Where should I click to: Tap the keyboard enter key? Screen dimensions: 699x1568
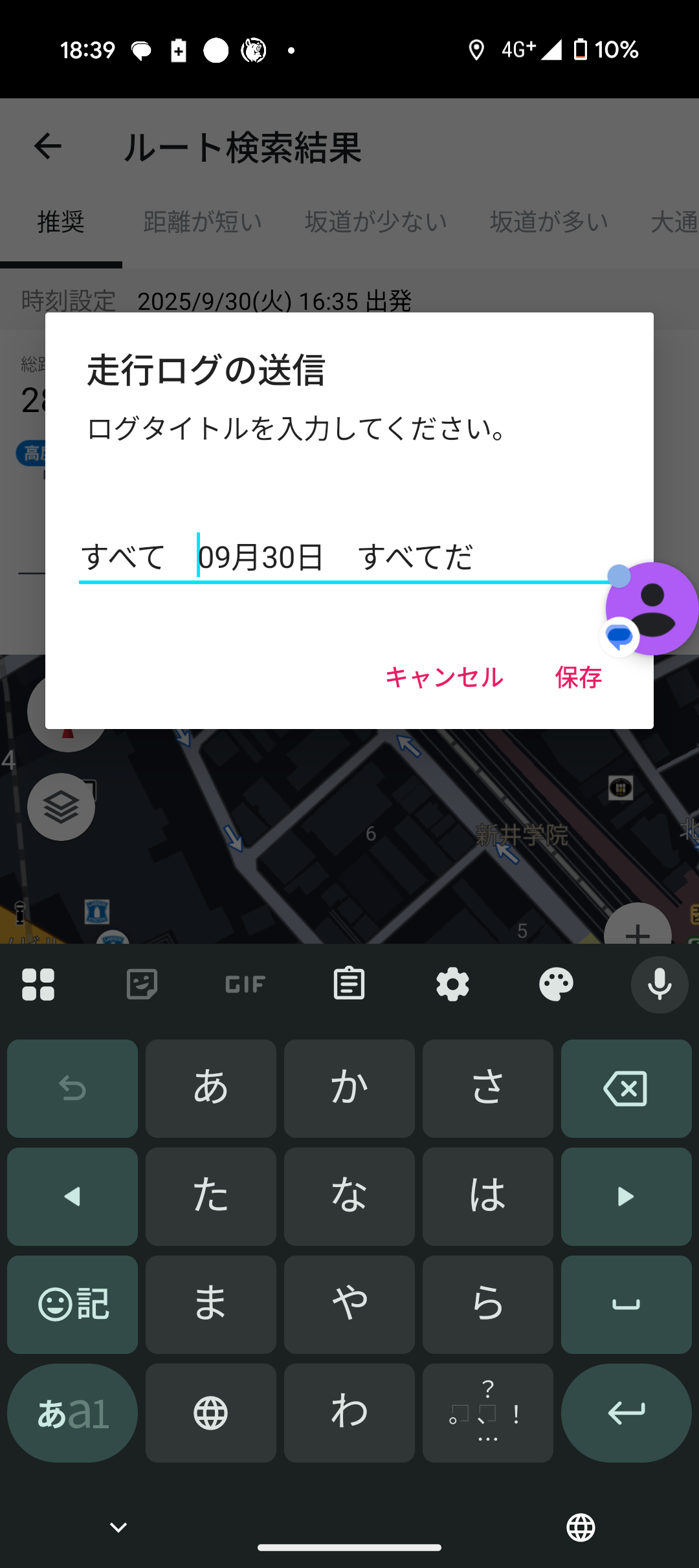(626, 1413)
